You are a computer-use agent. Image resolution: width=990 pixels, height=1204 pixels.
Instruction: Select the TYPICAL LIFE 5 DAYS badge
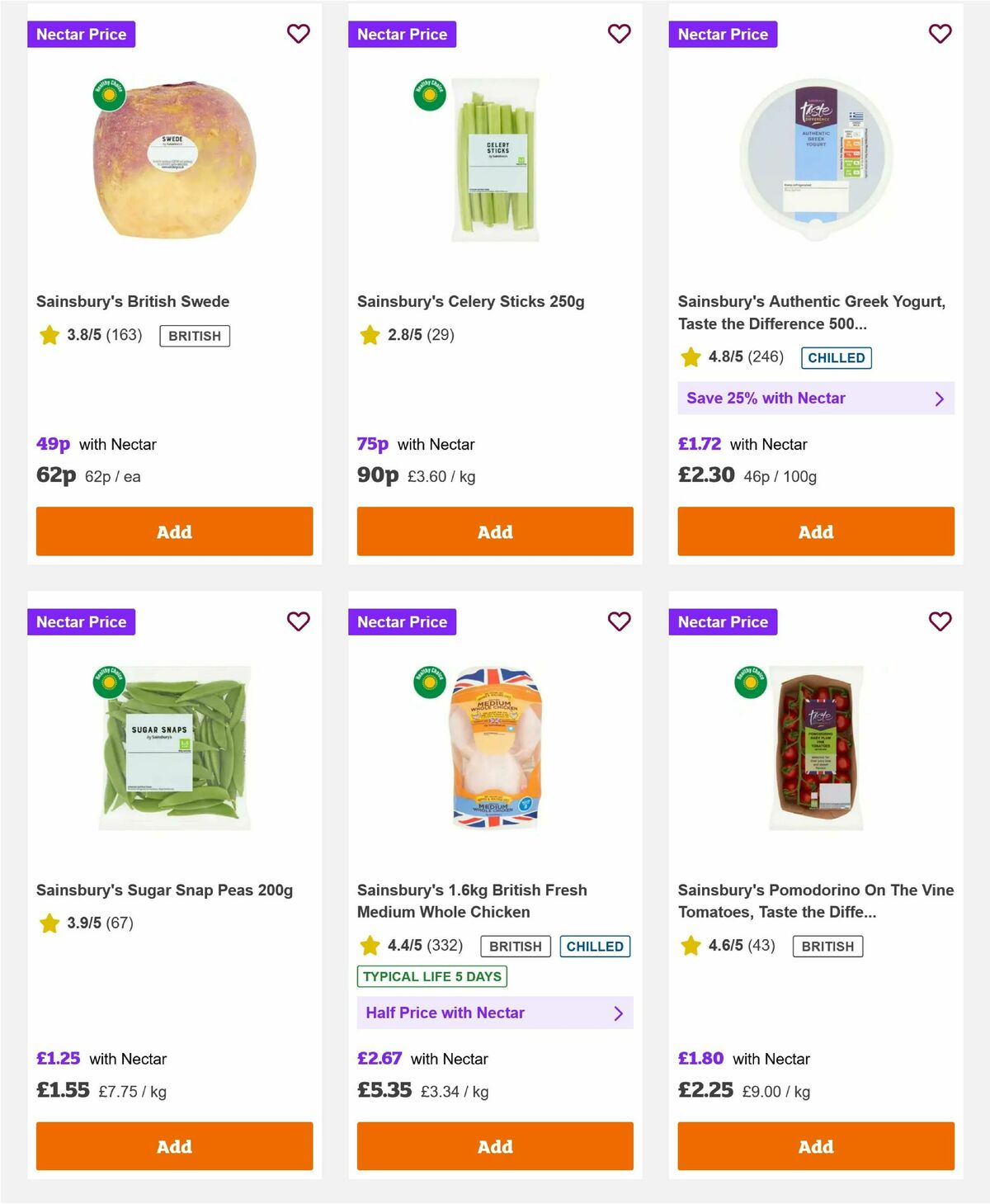coord(432,977)
